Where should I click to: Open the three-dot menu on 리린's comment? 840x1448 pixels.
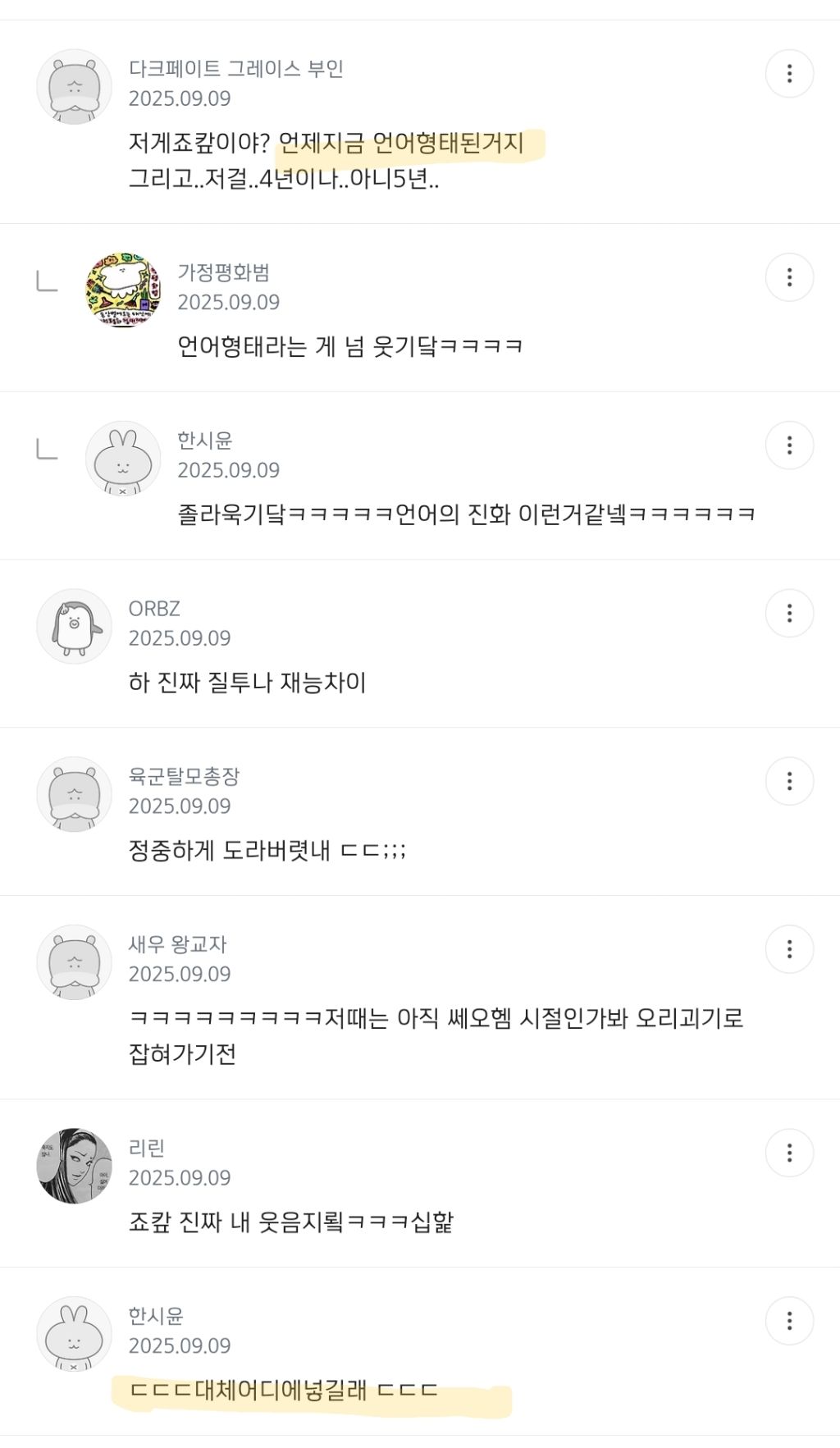point(789,1153)
